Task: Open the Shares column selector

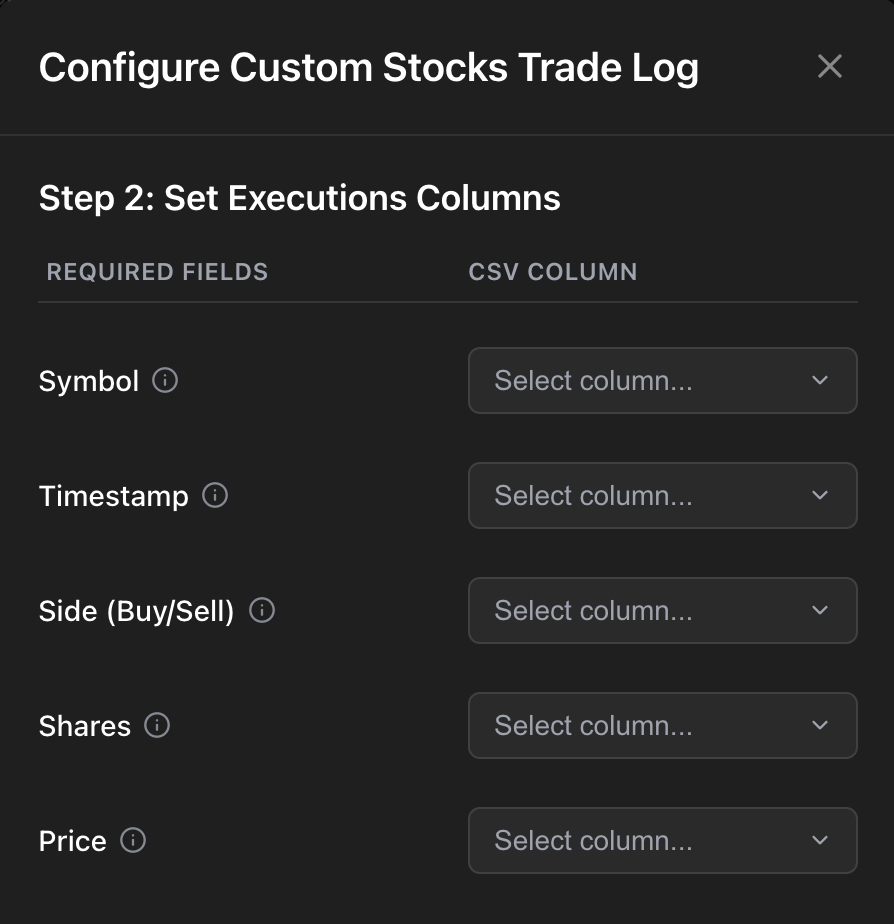Action: 662,726
